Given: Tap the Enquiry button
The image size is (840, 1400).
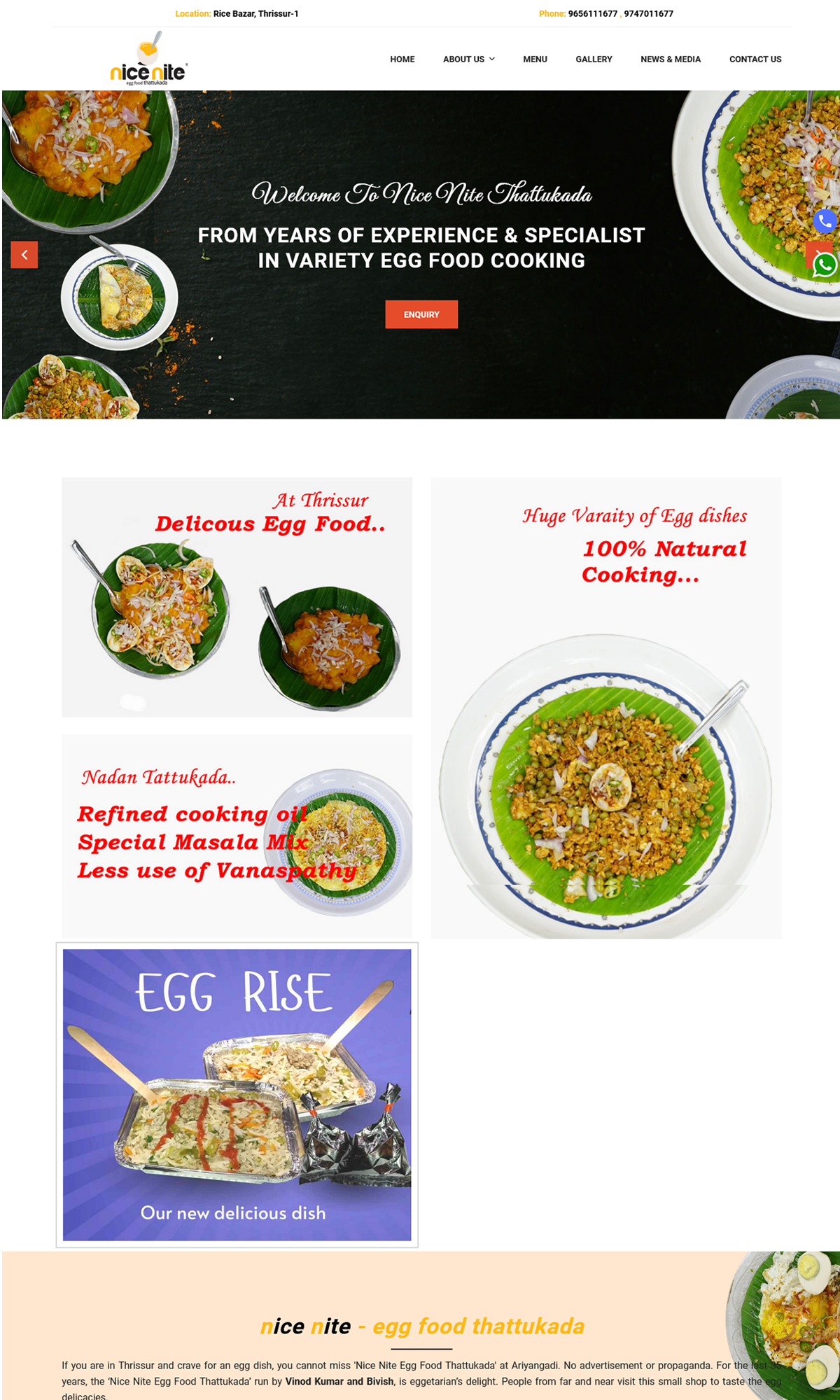Looking at the screenshot, I should [x=421, y=314].
